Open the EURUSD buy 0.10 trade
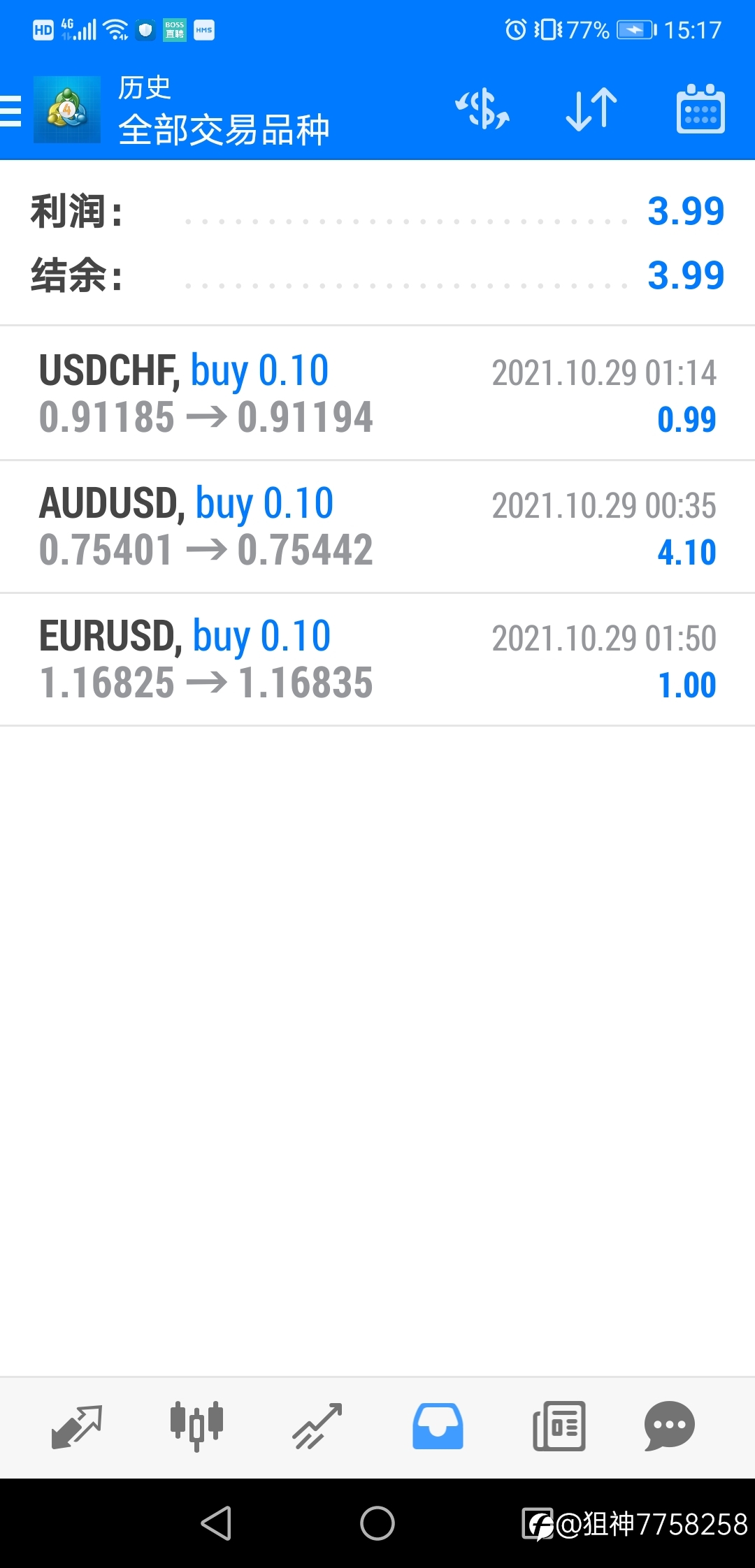Screen dimensions: 755x1568 pyautogui.click(x=377, y=660)
